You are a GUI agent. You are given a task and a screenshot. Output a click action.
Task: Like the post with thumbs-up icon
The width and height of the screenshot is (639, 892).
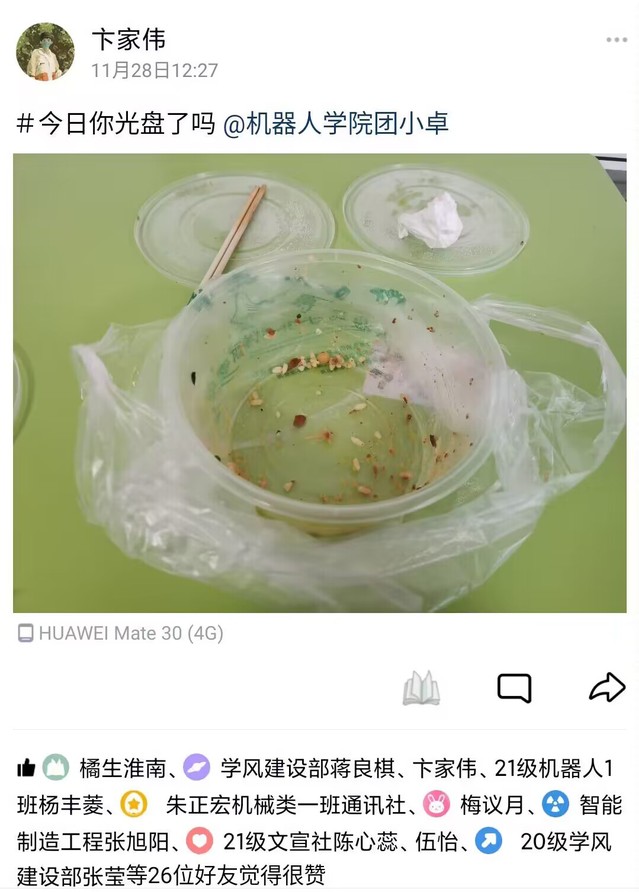click(x=26, y=769)
